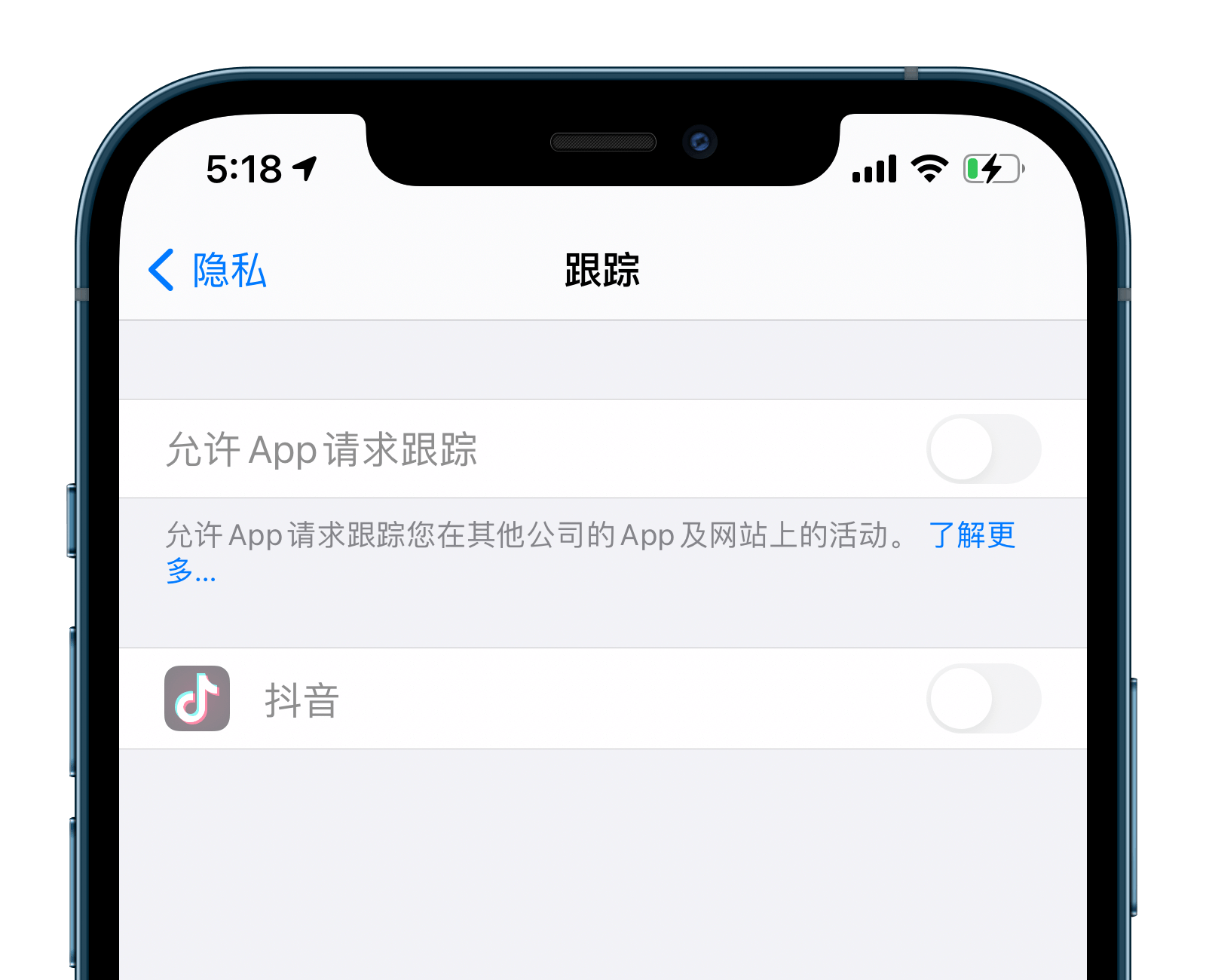Toggle the tracking switch for 抖音

pyautogui.click(x=983, y=699)
